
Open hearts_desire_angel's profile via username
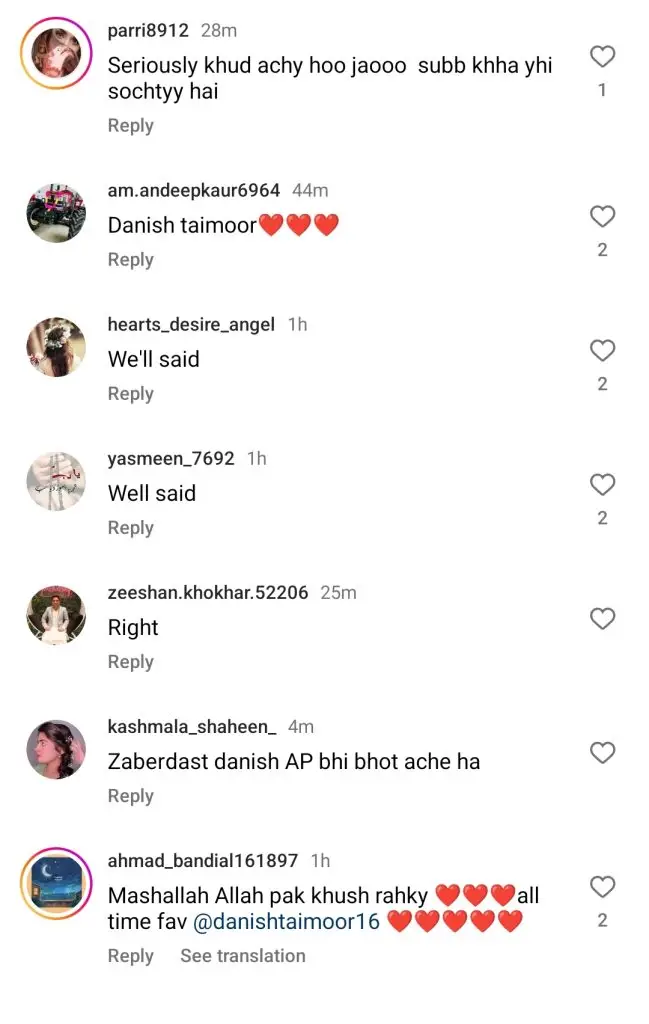pos(190,325)
